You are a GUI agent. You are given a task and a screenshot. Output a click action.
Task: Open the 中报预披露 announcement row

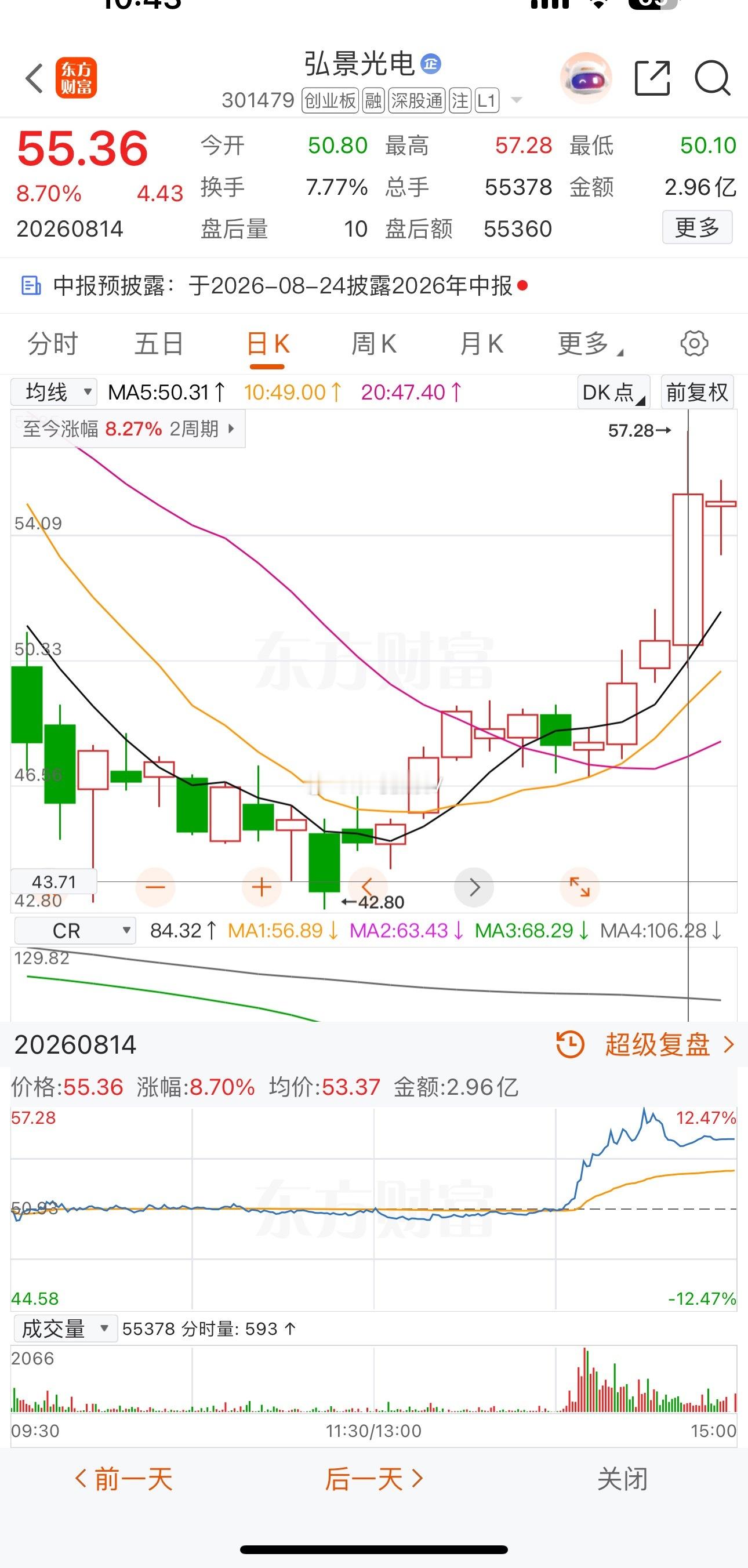click(373, 285)
